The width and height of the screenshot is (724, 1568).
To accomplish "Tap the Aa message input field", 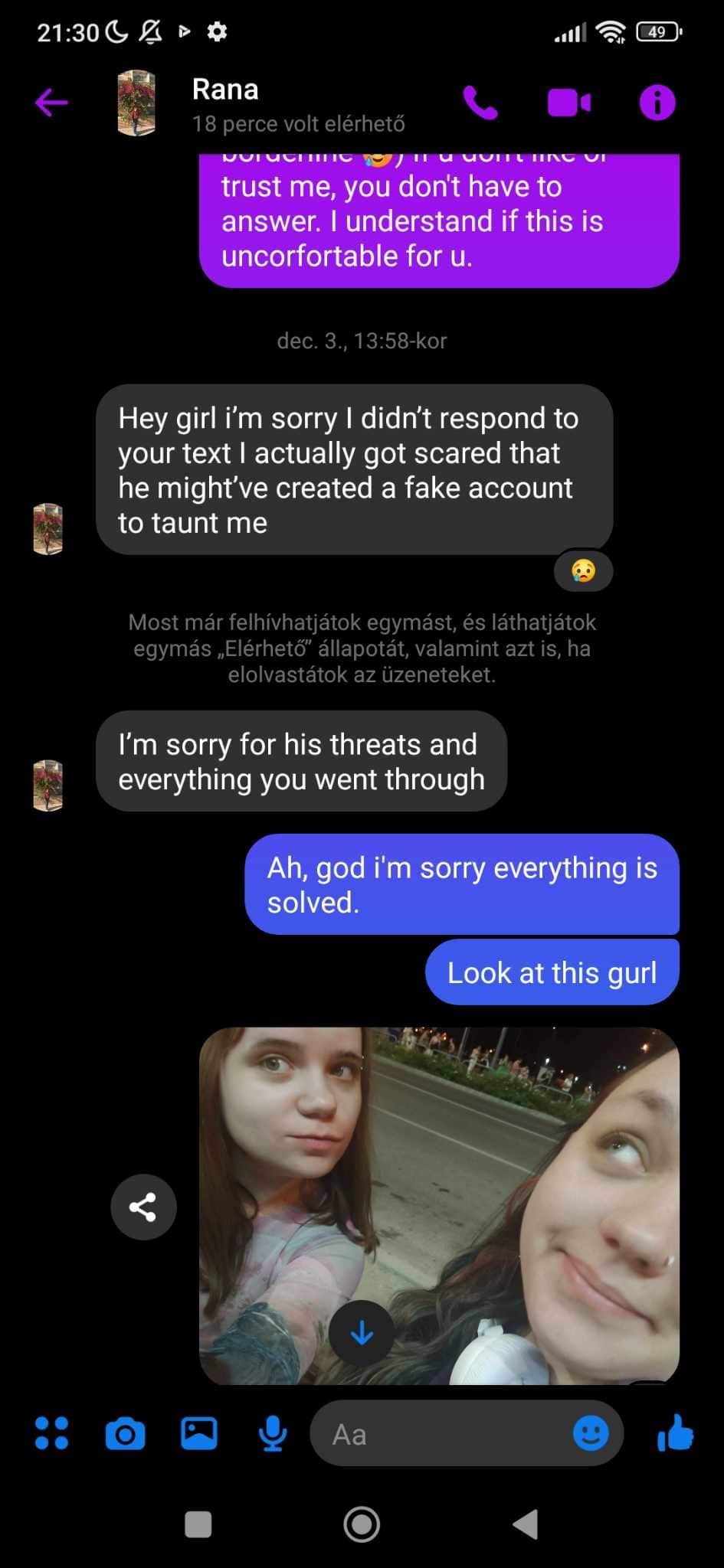I will pos(444,1434).
